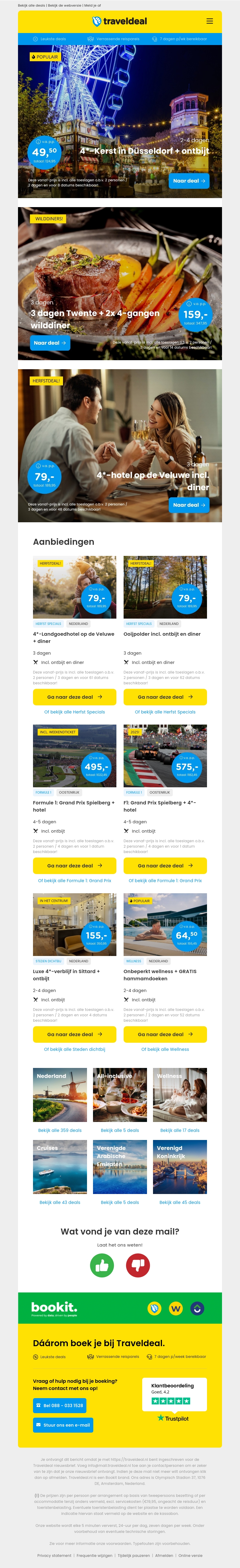Tap 'Stuur ons een e-mail' button
The width and height of the screenshot is (240, 1568).
63,1425
